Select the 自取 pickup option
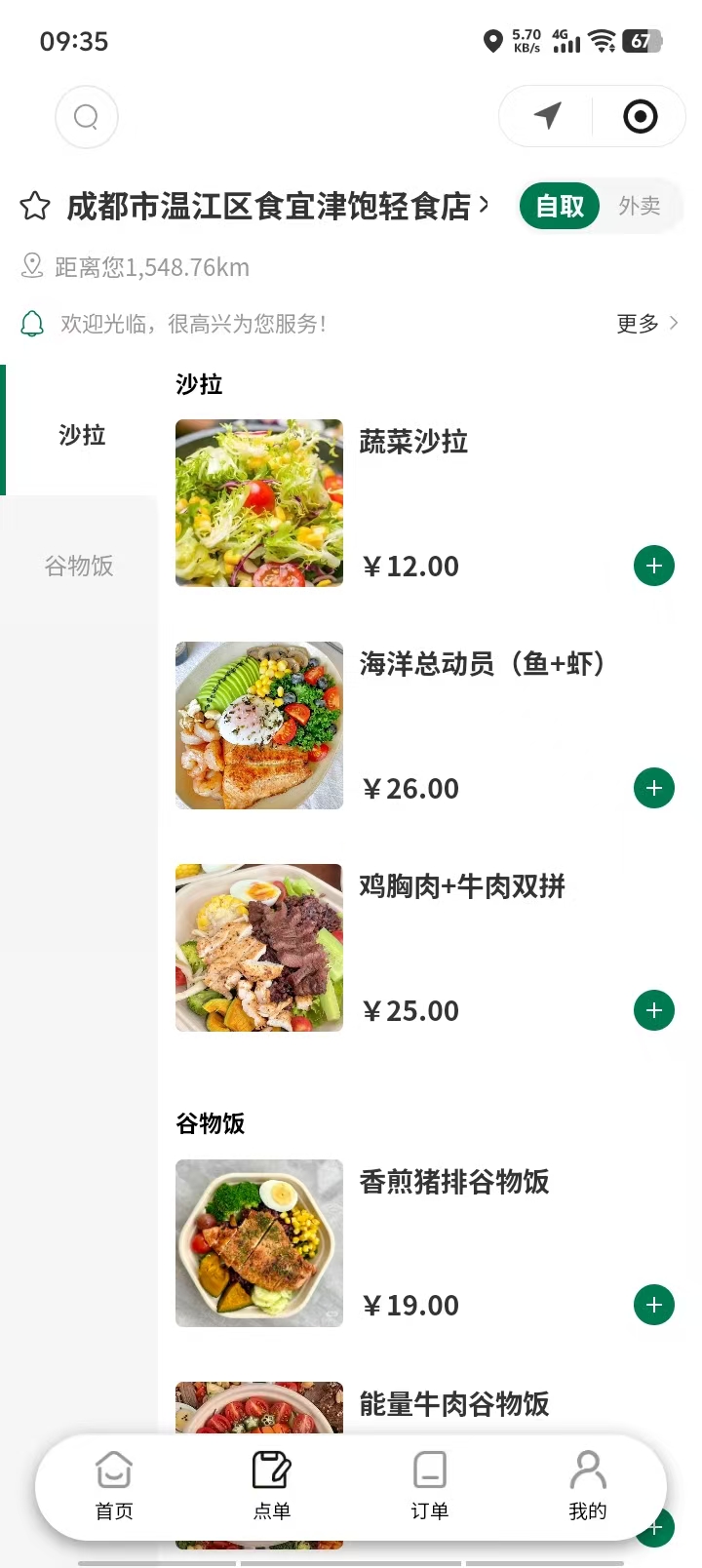This screenshot has height=1568, width=702. [560, 206]
